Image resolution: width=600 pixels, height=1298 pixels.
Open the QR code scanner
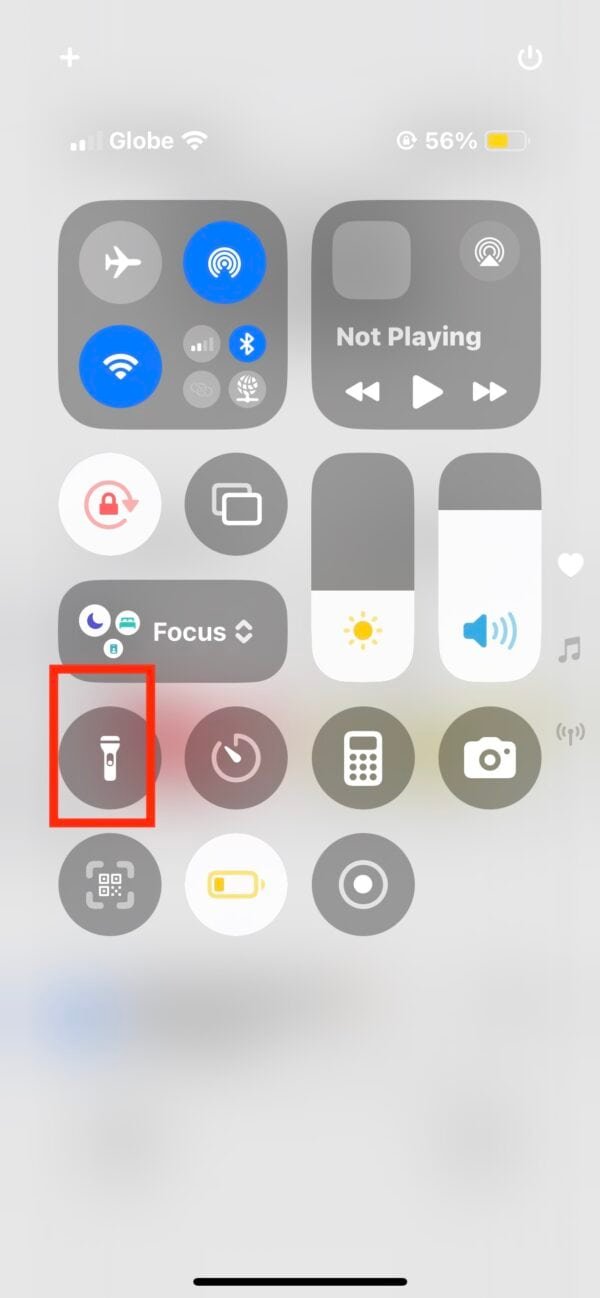[x=110, y=885]
